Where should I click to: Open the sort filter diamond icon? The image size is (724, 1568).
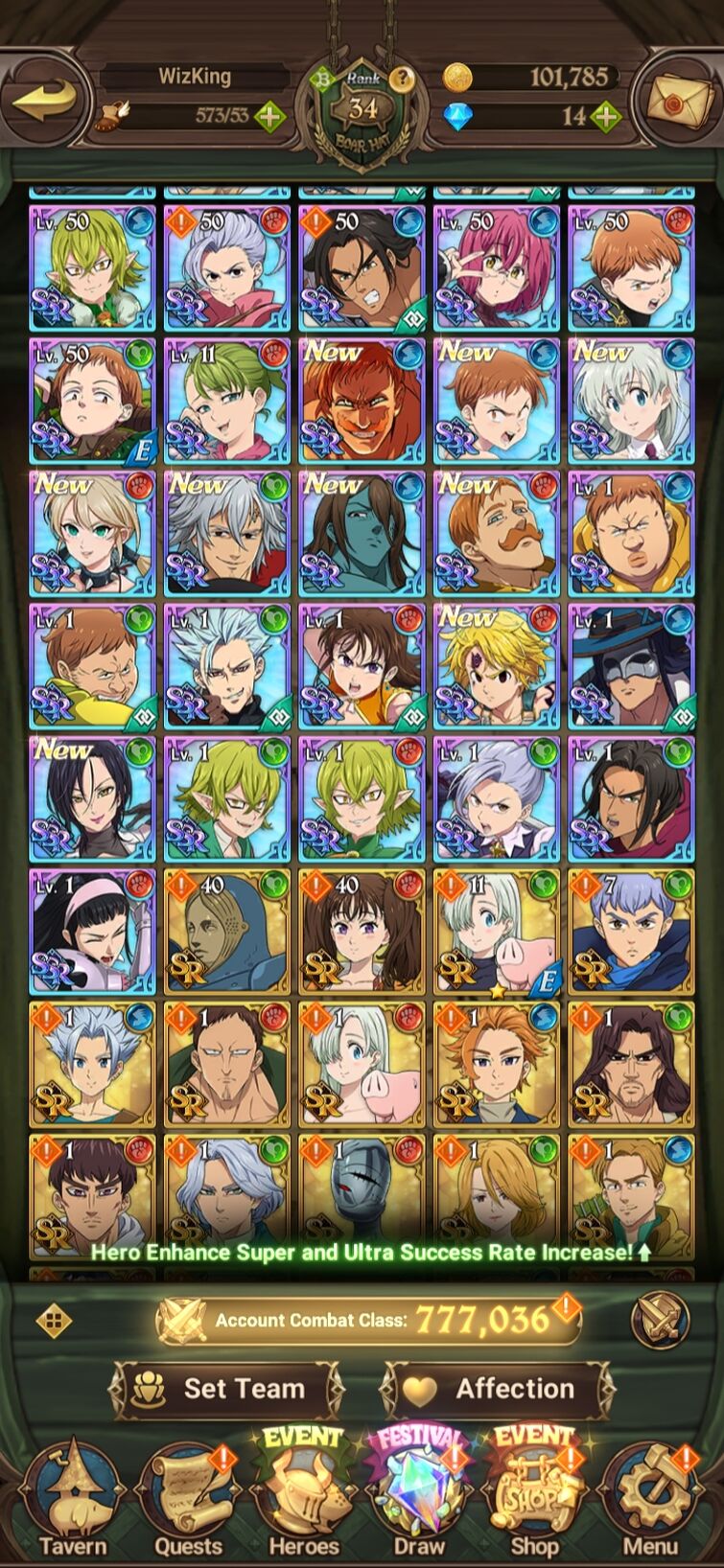click(54, 1322)
